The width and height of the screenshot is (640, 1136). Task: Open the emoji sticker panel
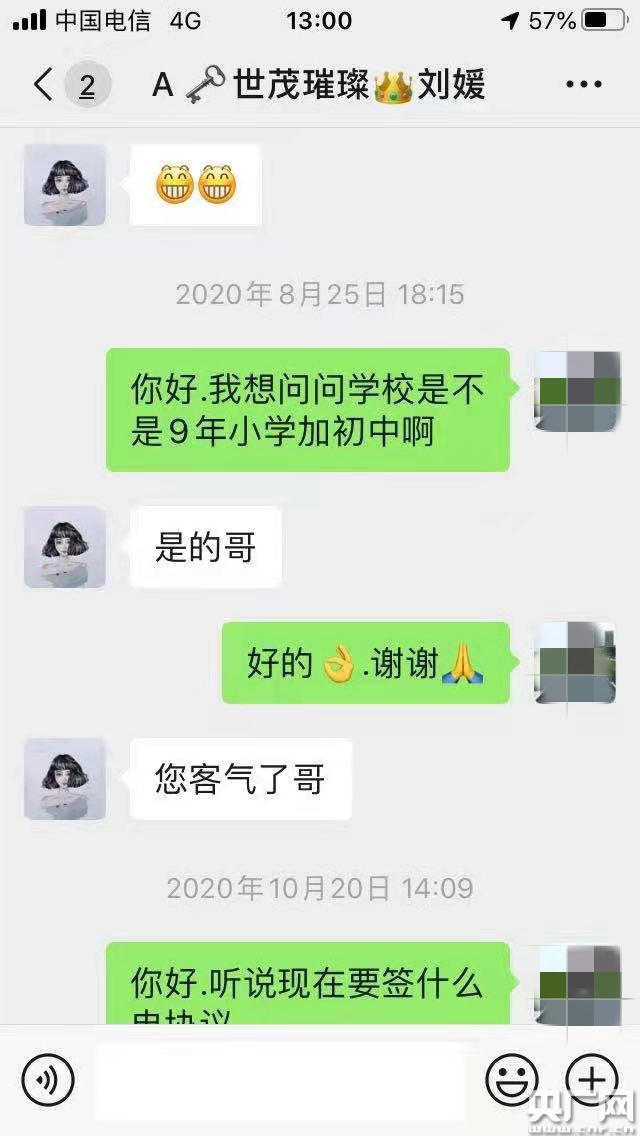512,1081
